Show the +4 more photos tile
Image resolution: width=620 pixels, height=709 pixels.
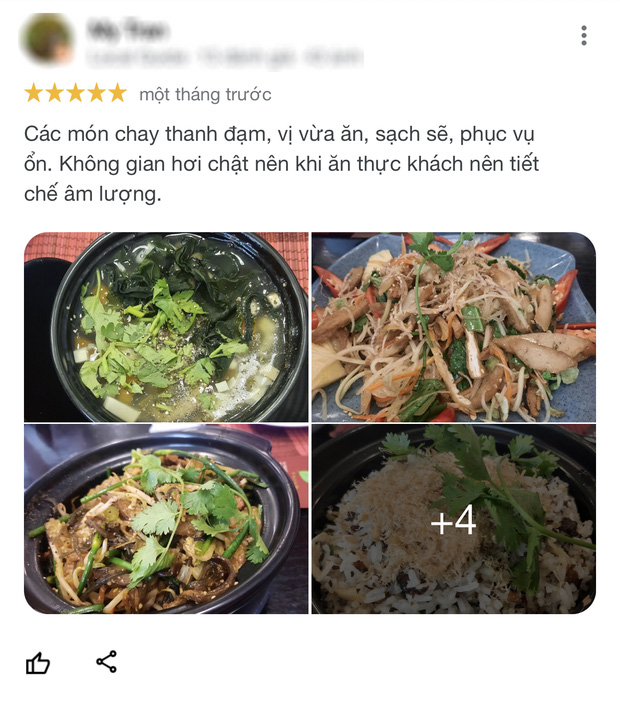(x=453, y=519)
